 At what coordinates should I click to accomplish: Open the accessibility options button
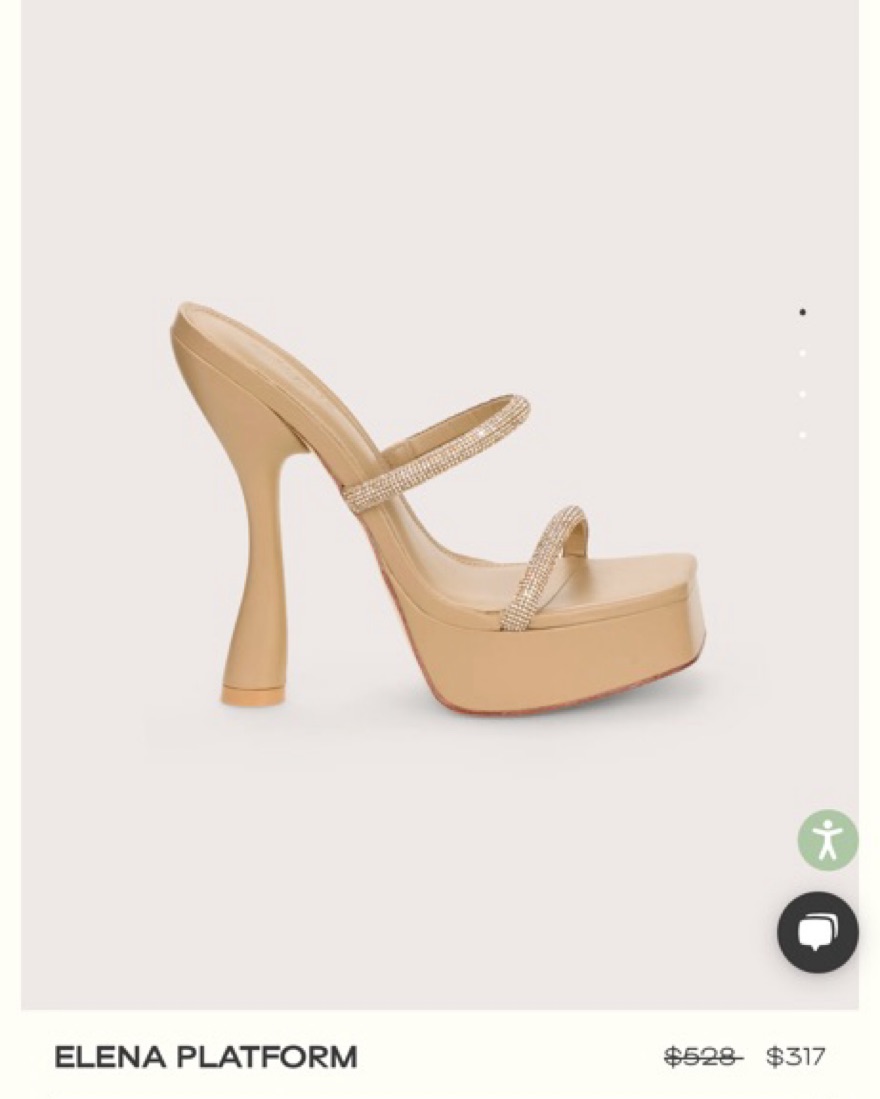click(x=827, y=840)
